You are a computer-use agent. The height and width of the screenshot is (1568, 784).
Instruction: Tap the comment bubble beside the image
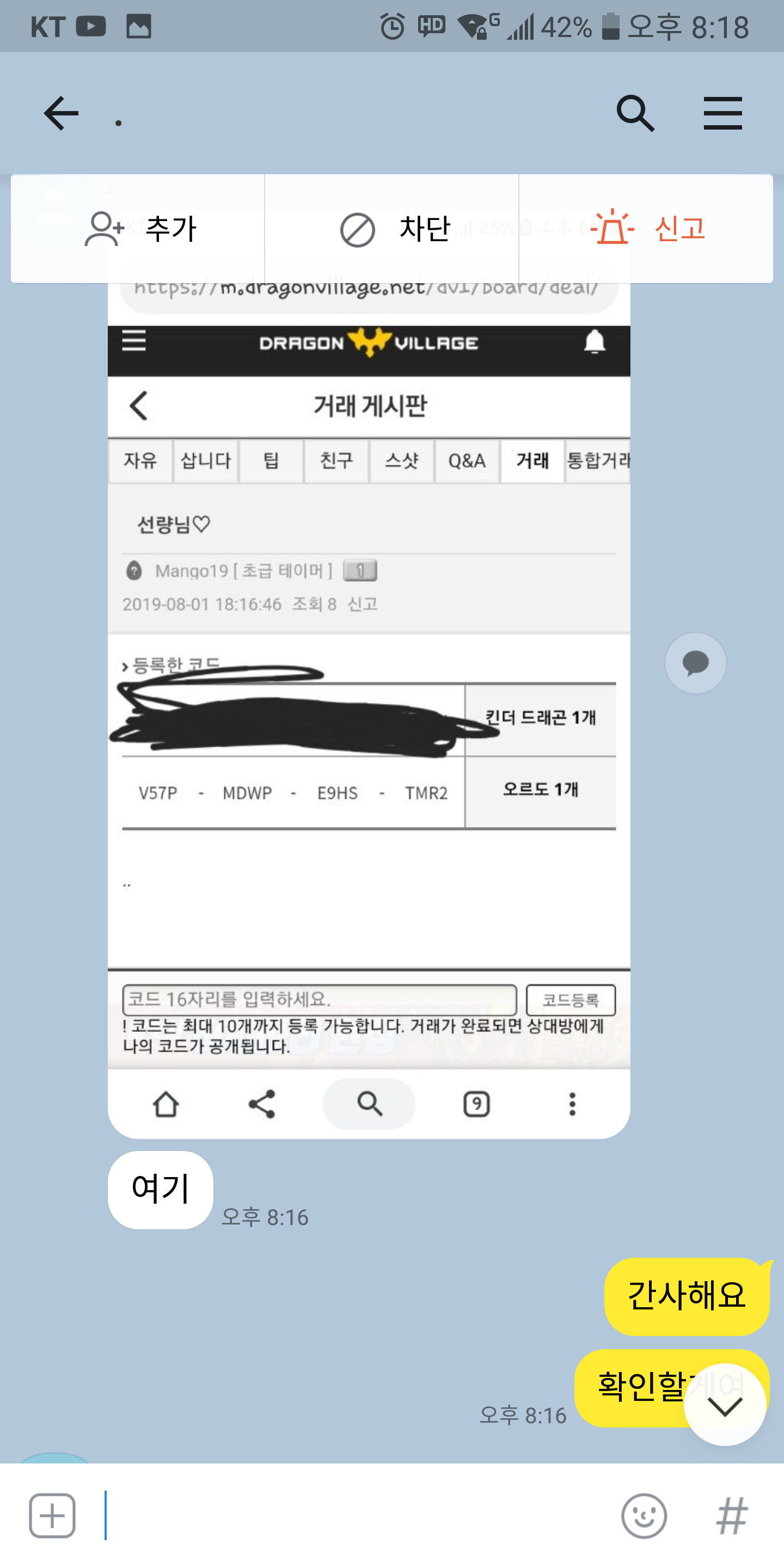tap(695, 663)
